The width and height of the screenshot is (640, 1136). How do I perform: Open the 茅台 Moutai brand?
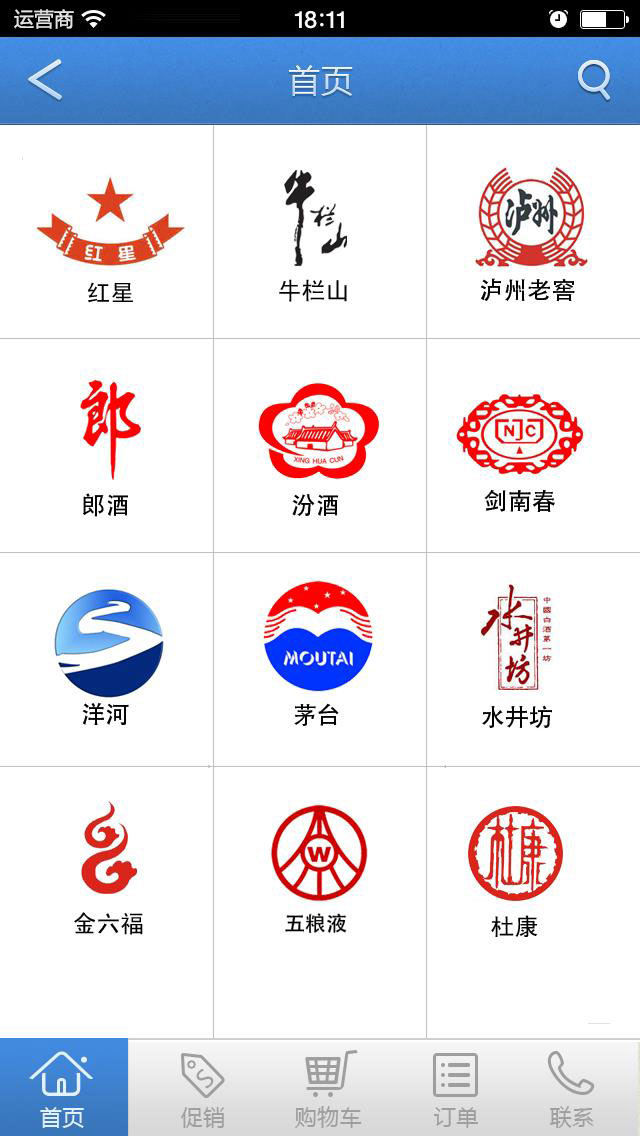point(320,659)
